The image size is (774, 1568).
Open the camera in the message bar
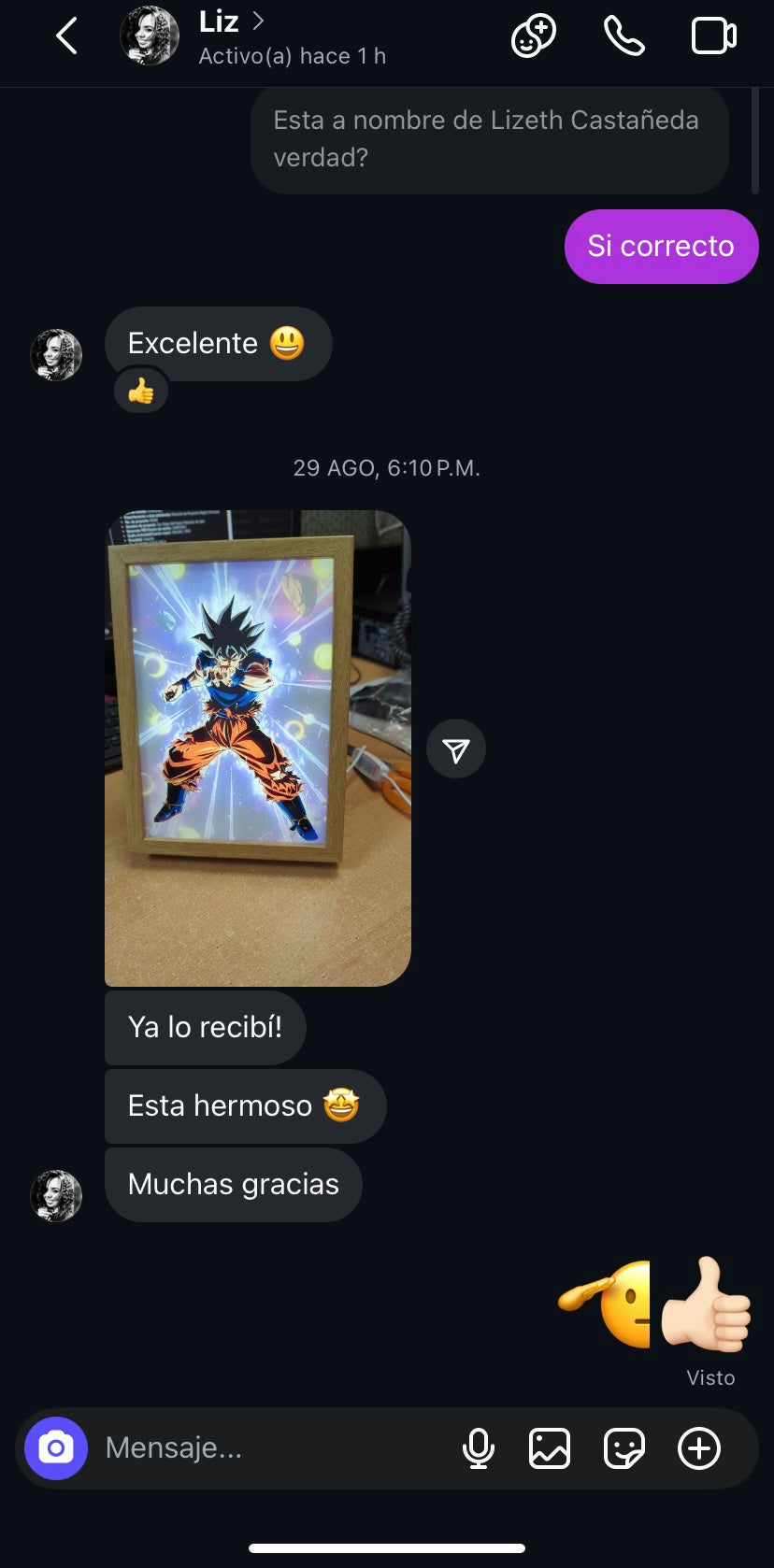[56, 1448]
